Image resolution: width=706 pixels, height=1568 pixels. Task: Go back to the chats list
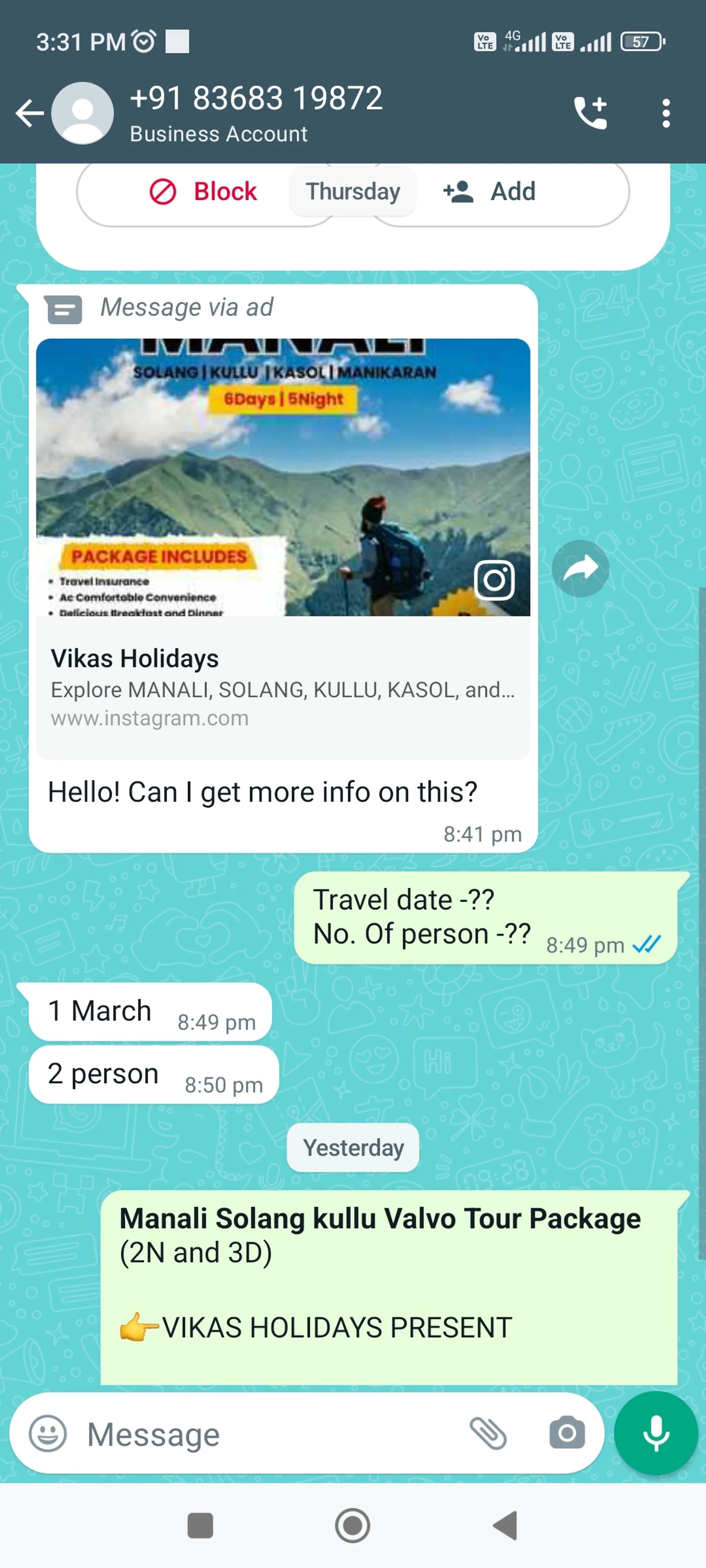click(29, 114)
